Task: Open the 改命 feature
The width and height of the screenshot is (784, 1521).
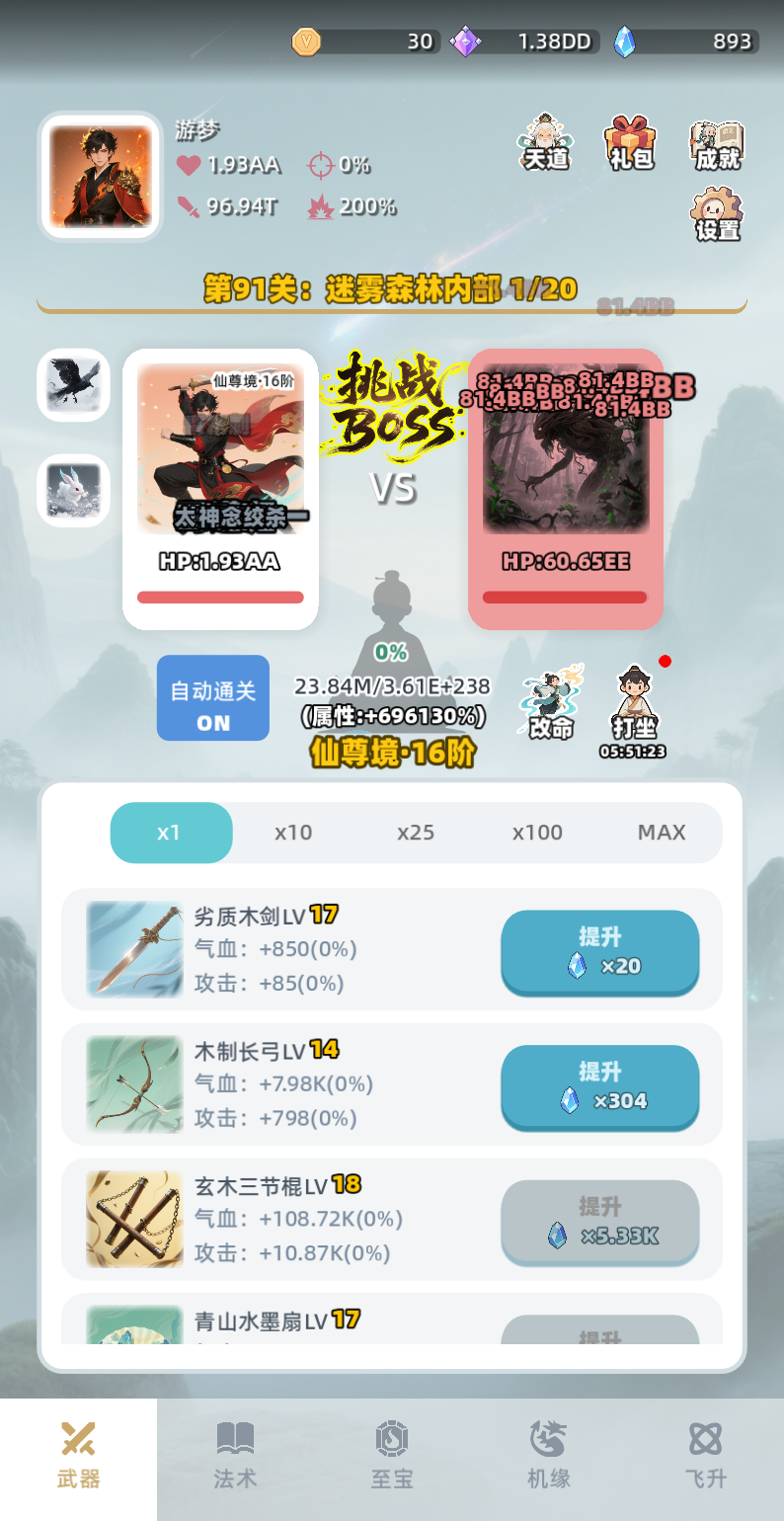Action: 551,701
